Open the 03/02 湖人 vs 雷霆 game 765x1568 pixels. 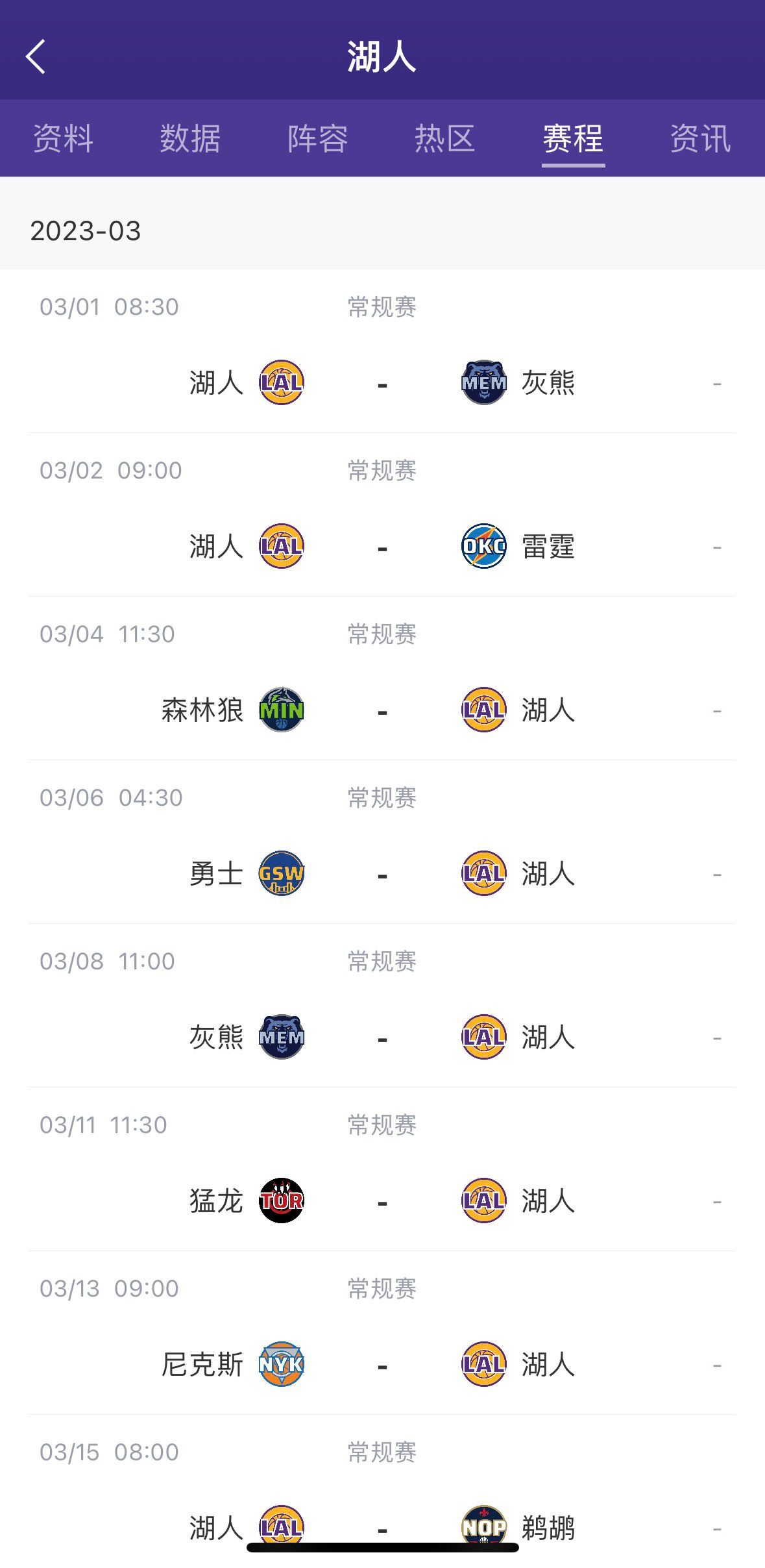382,515
